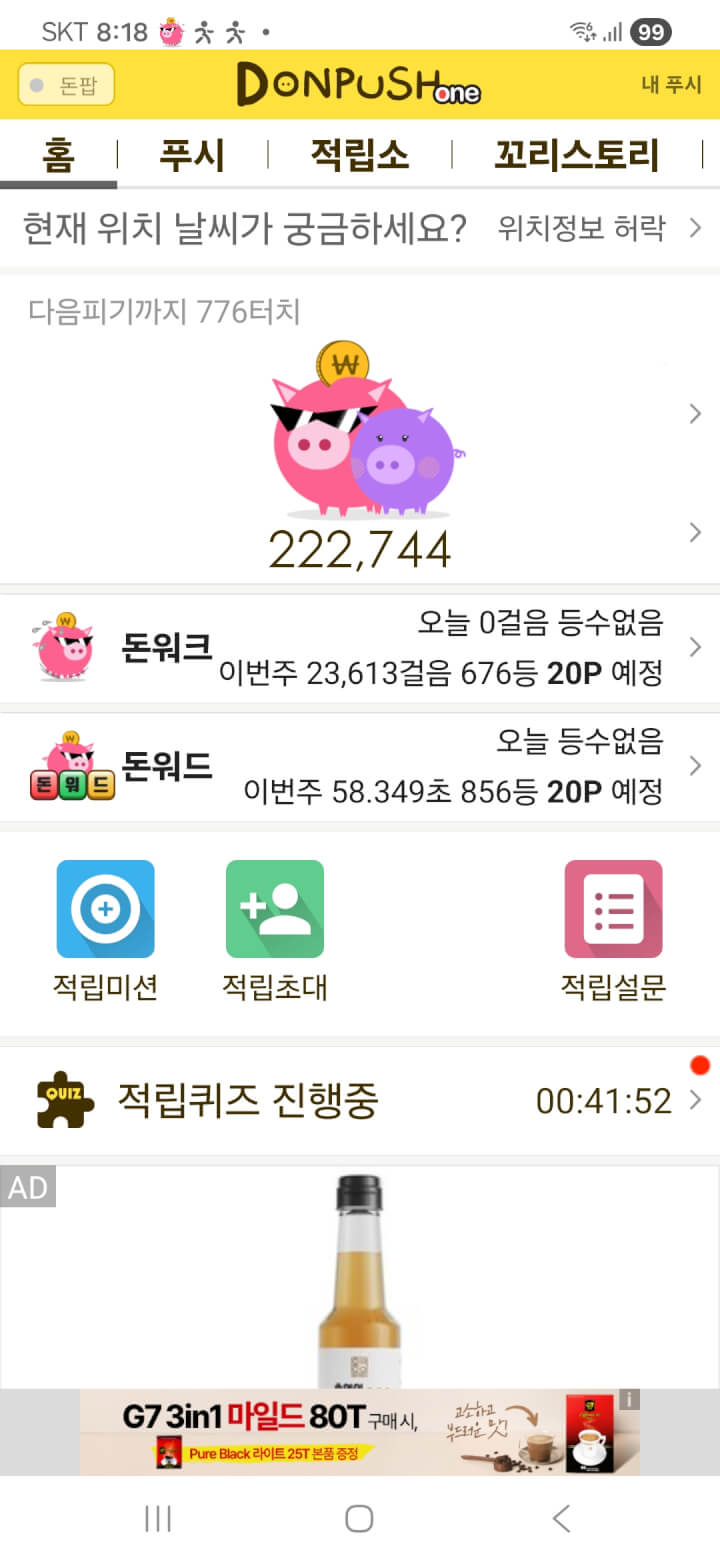Open the 돈워크 step ranking row

(360, 648)
